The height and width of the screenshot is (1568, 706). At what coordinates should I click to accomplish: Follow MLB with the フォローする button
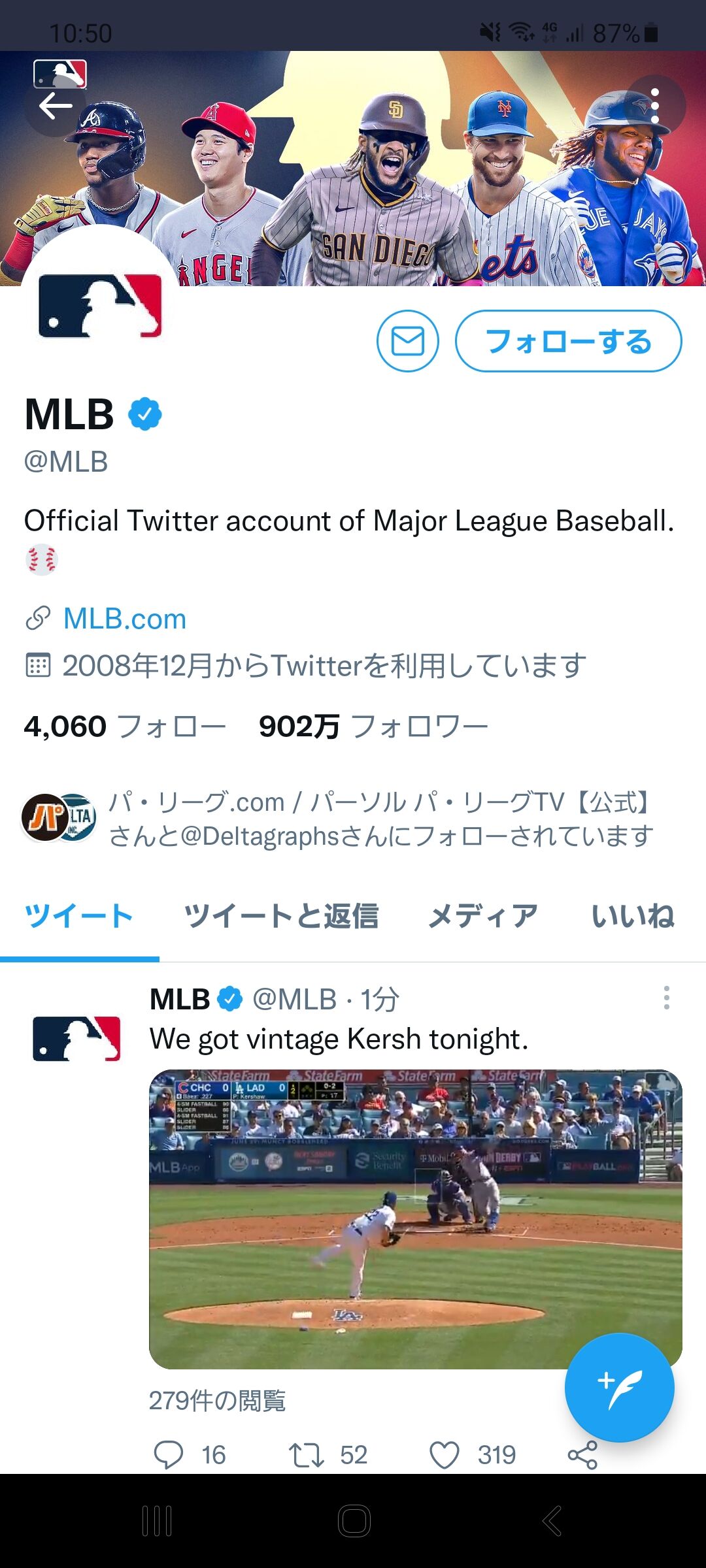coord(568,341)
